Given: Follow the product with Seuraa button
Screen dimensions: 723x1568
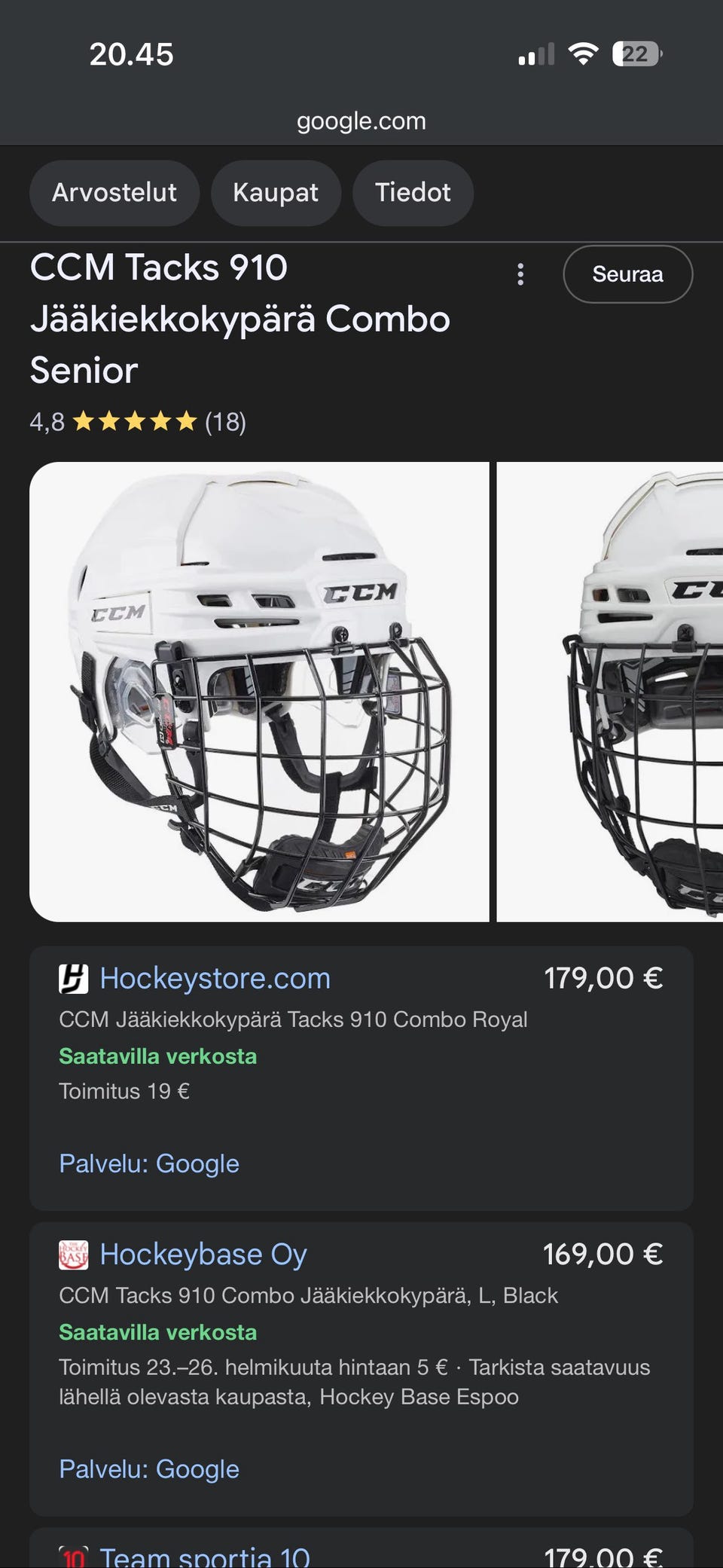Looking at the screenshot, I should (x=627, y=274).
